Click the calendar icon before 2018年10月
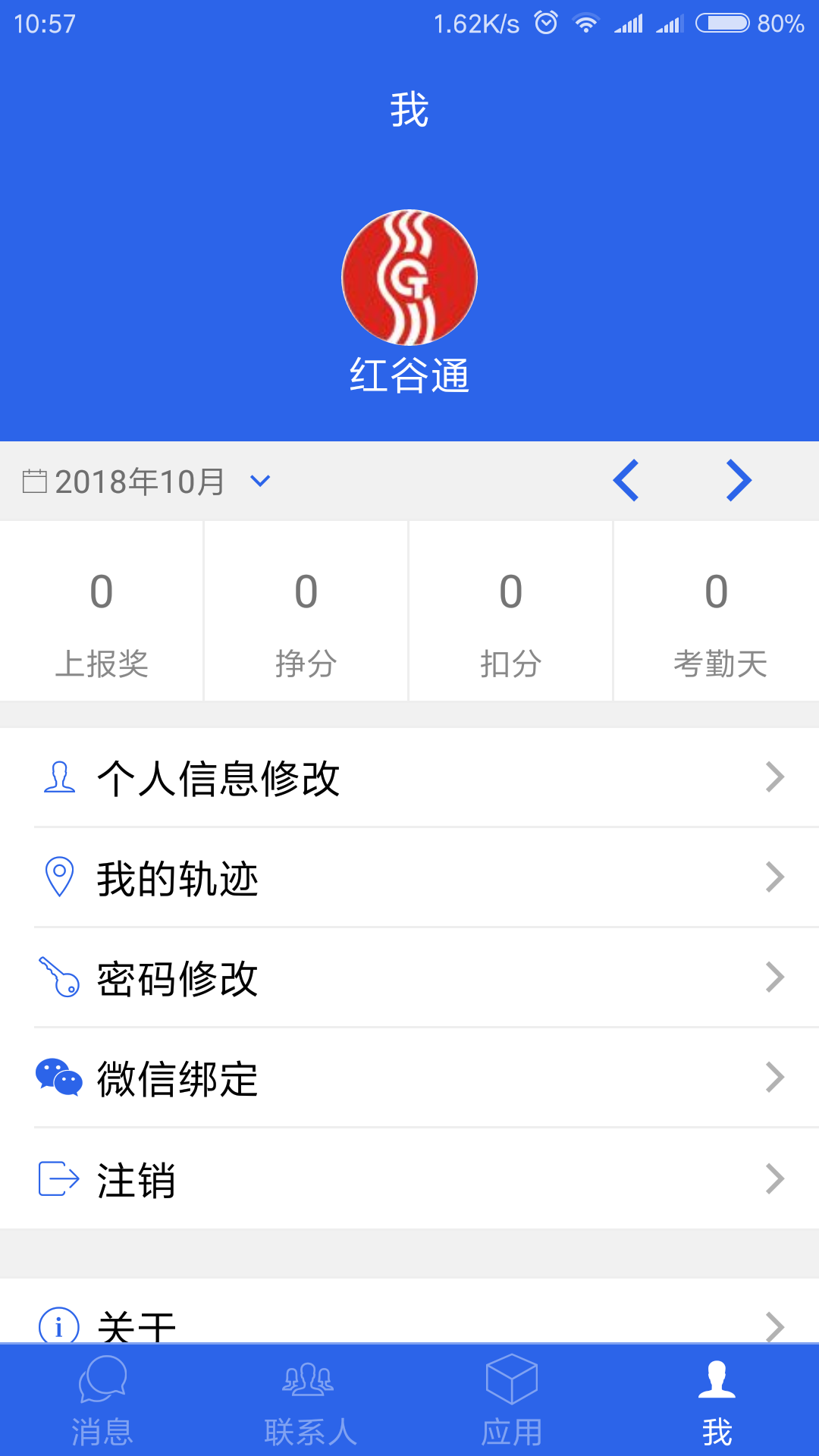 tap(34, 479)
